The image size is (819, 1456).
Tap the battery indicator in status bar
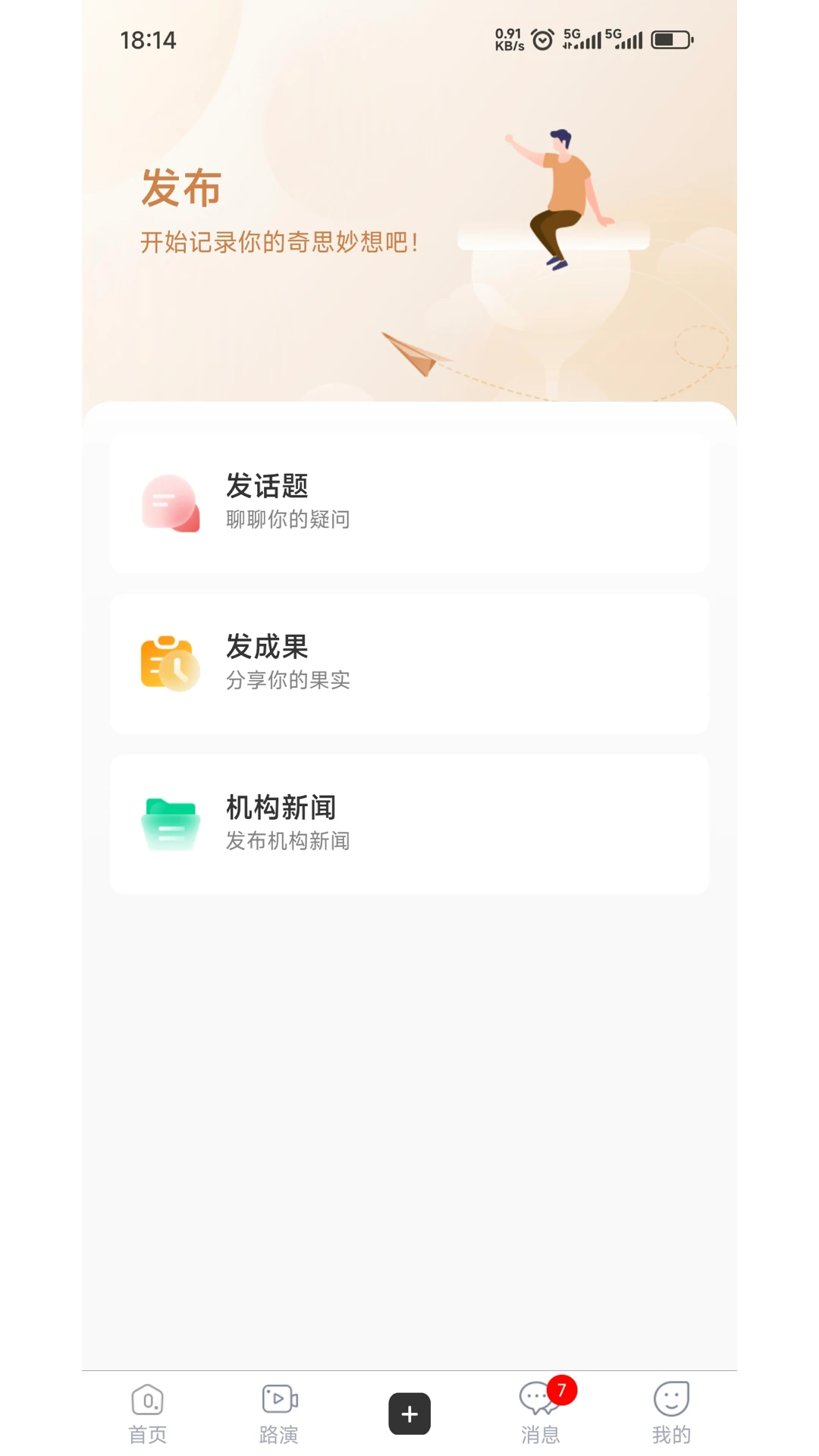[670, 39]
